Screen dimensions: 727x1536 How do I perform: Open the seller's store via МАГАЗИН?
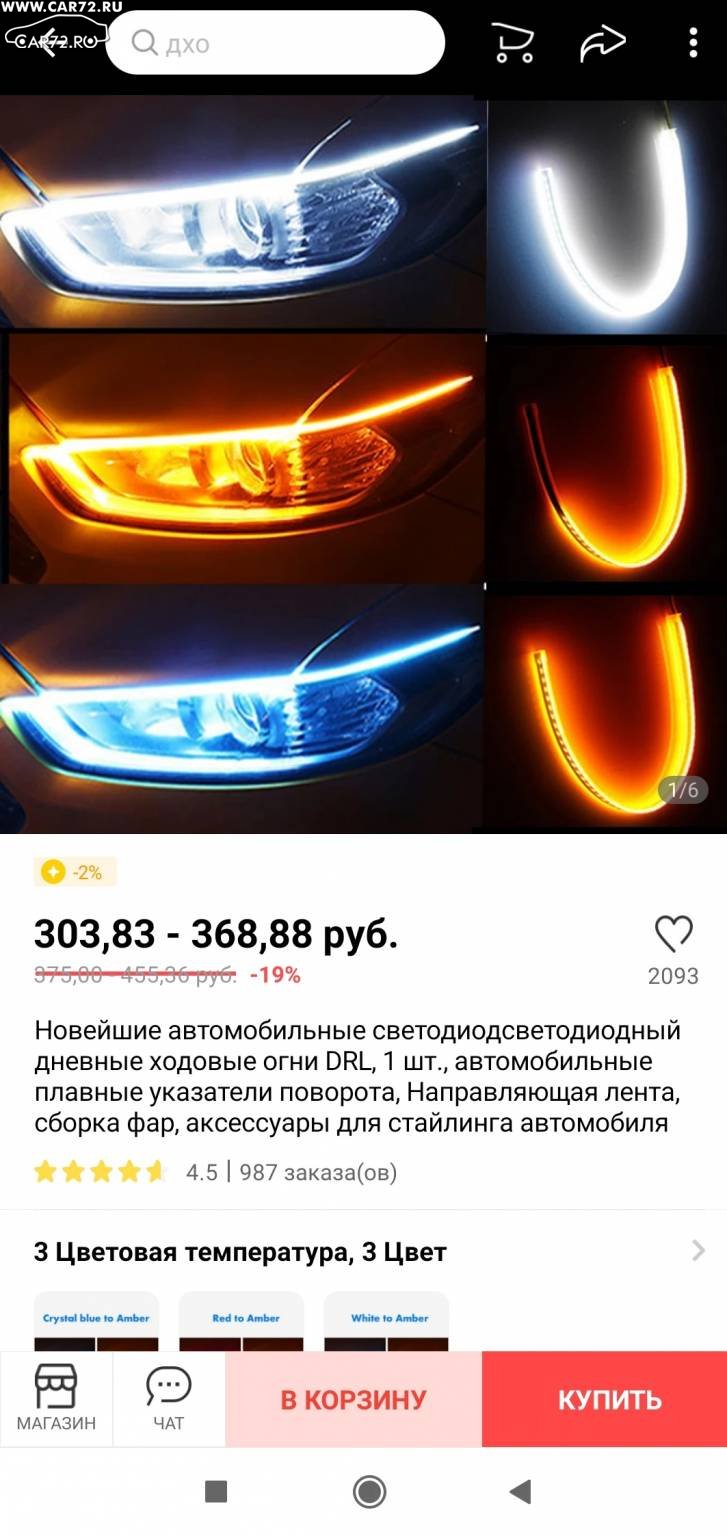(56, 1399)
